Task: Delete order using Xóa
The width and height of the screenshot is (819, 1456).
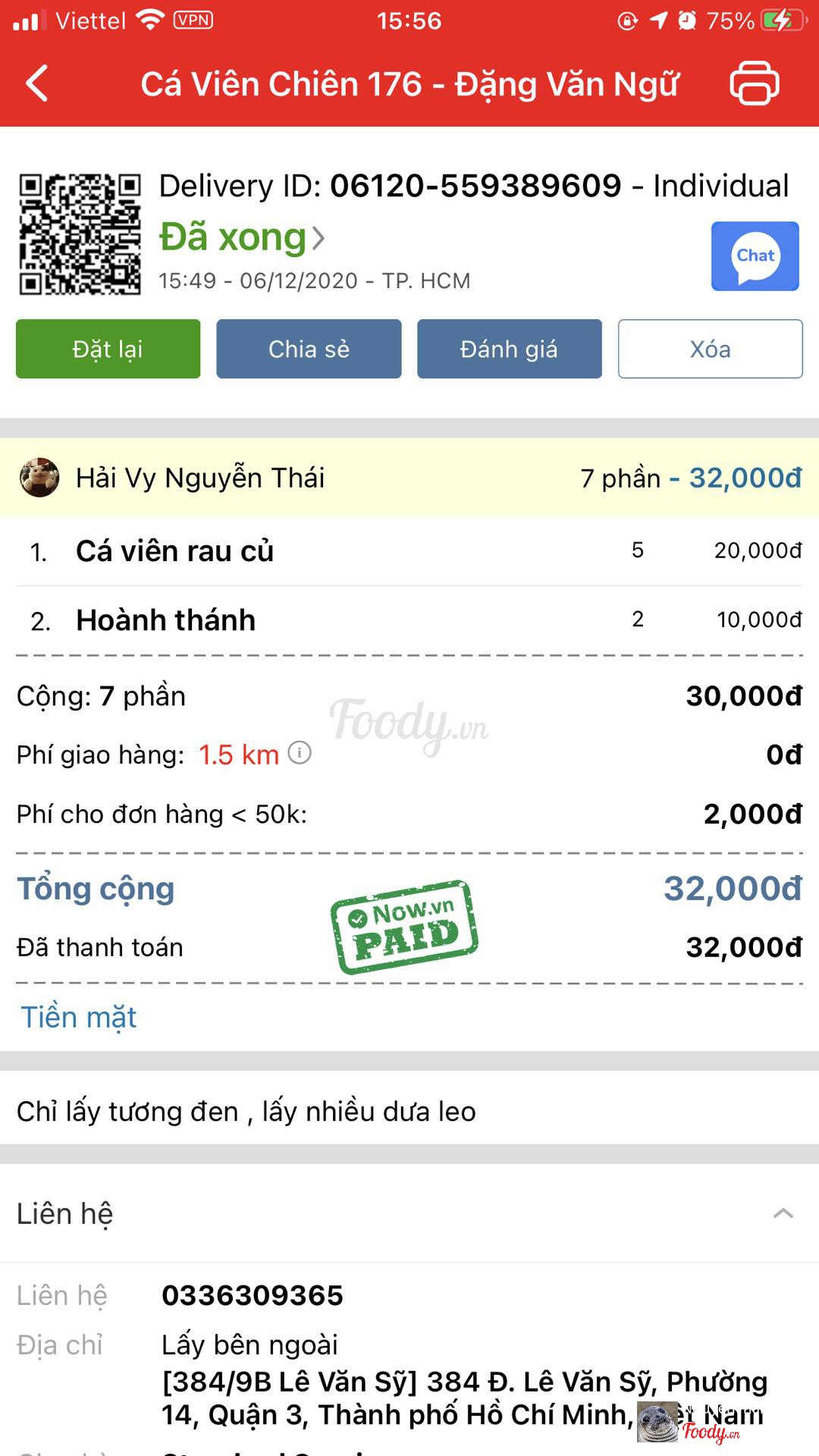Action: pyautogui.click(x=710, y=349)
